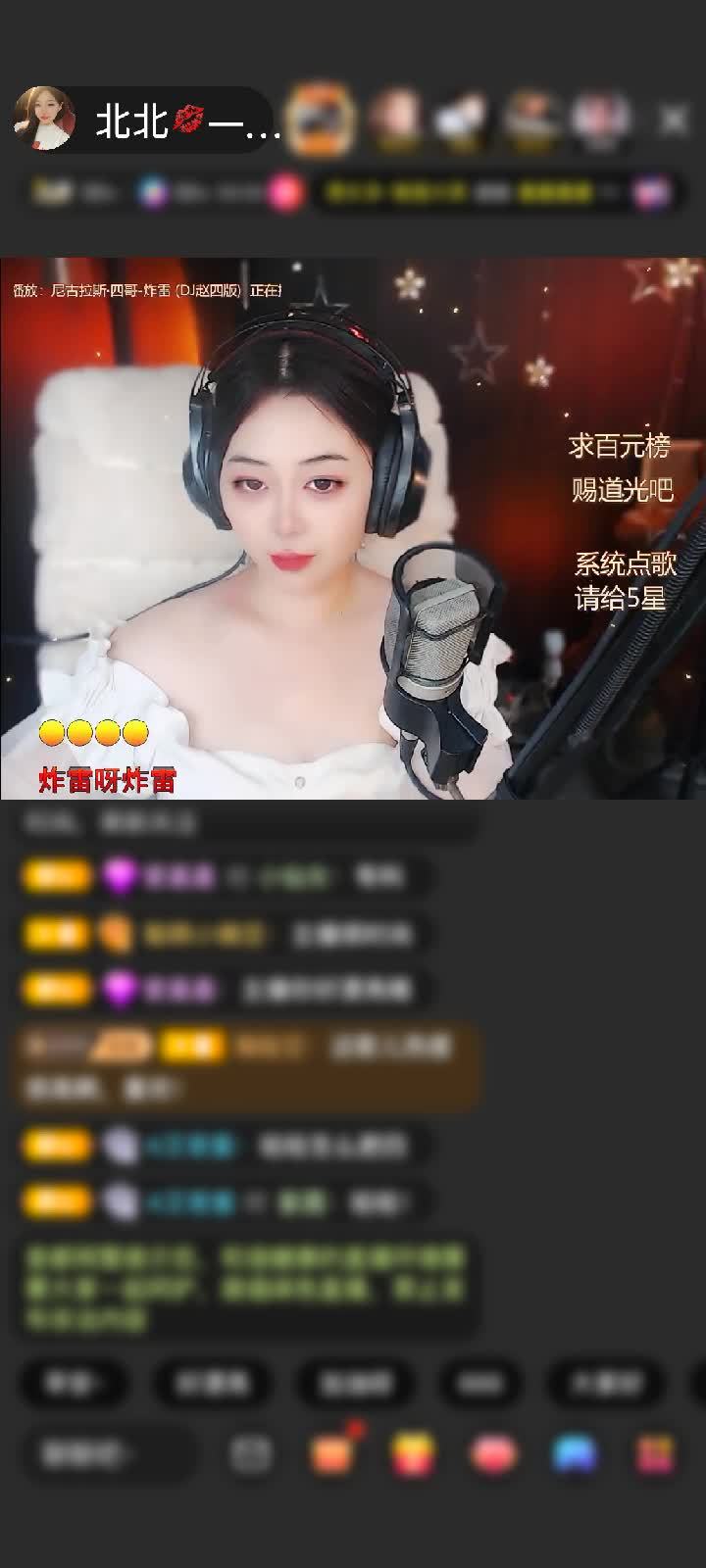Open the pink heart icon in bottom bar

(x=495, y=1454)
